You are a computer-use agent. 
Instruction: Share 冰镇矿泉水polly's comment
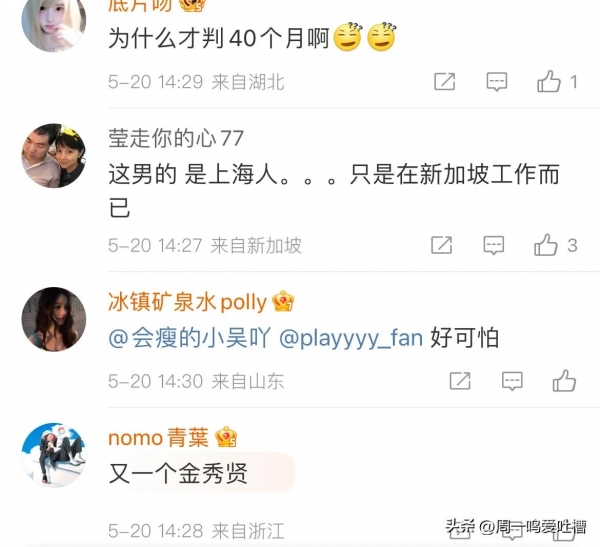click(x=460, y=380)
